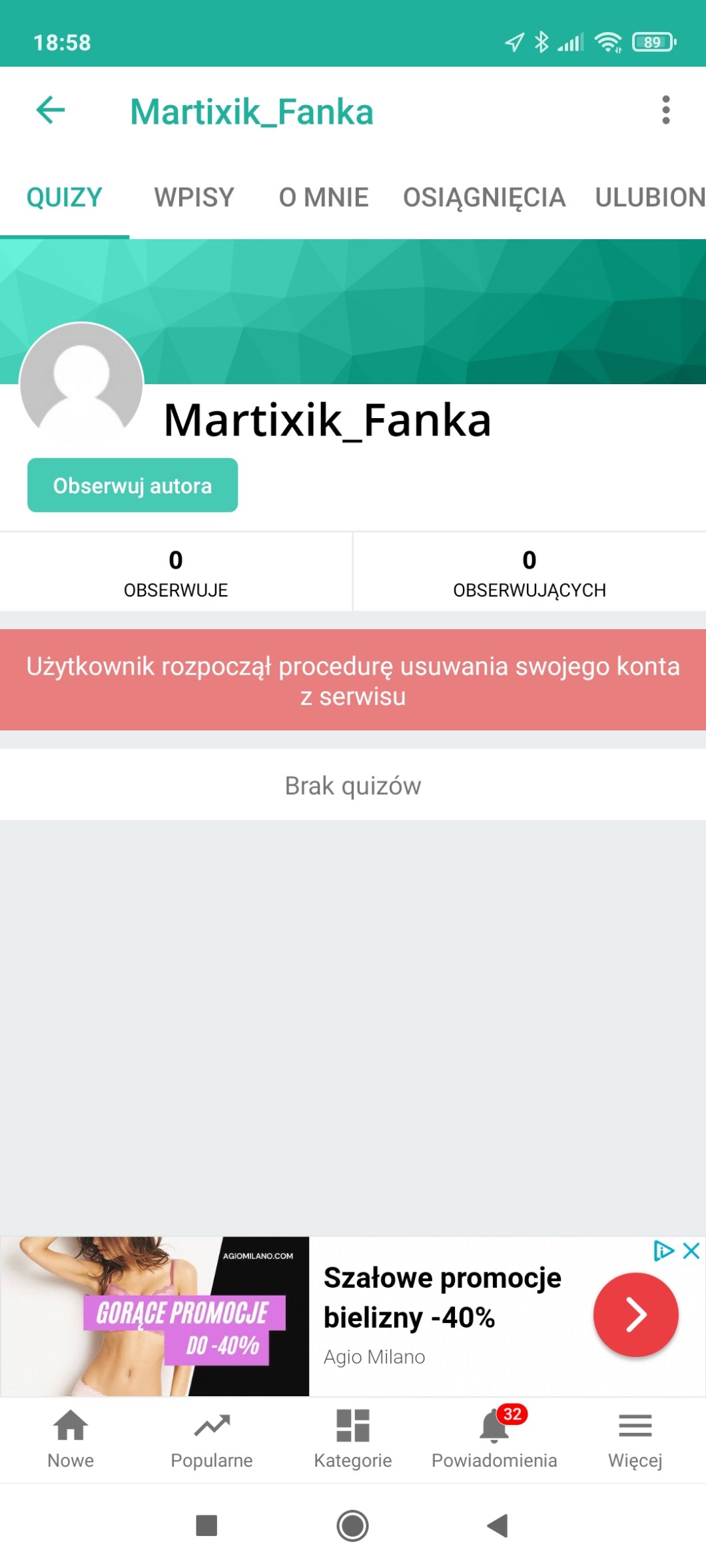Close the ad banner

click(691, 1250)
